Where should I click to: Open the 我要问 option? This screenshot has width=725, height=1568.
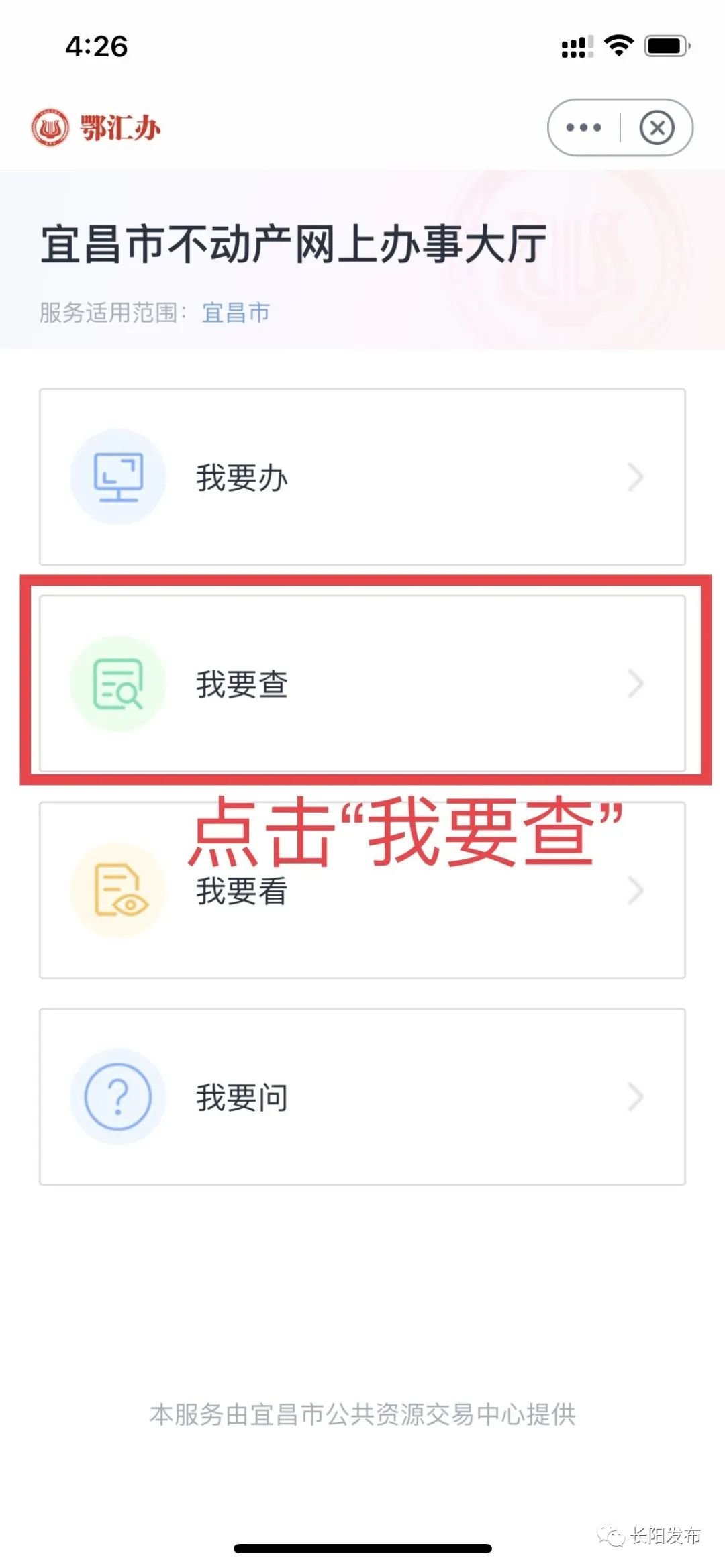pos(362,1097)
